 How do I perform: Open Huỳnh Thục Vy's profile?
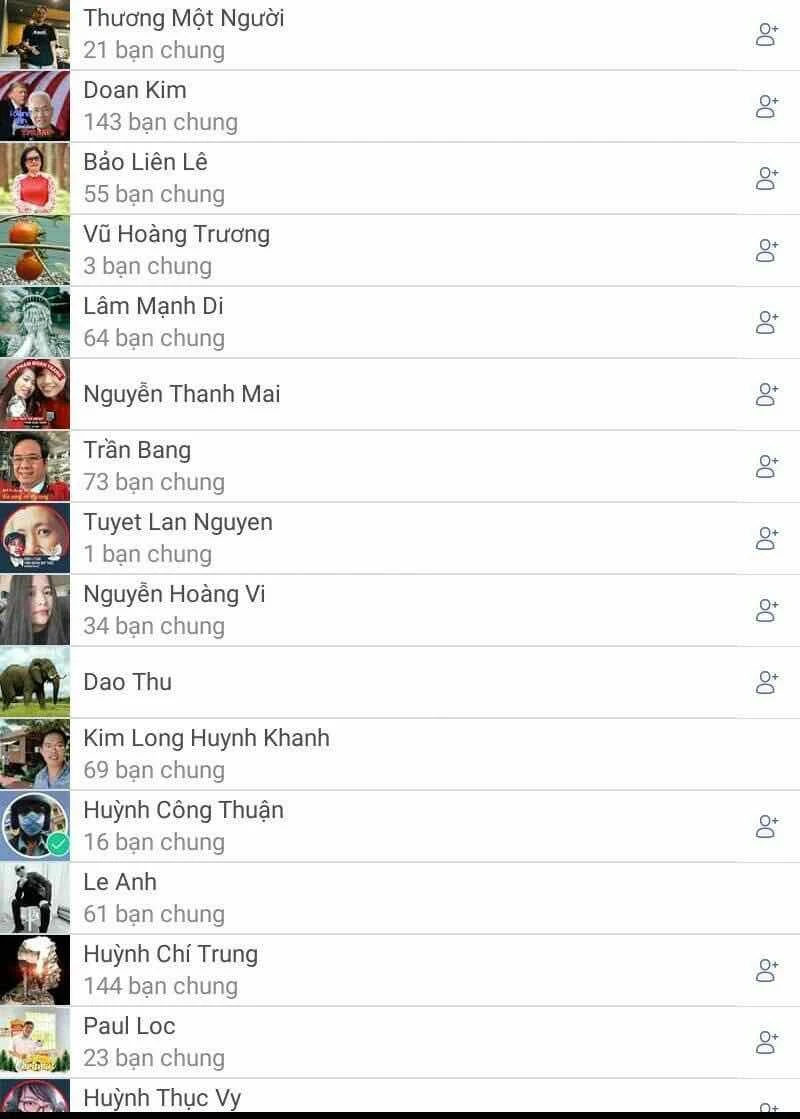[x=162, y=1098]
